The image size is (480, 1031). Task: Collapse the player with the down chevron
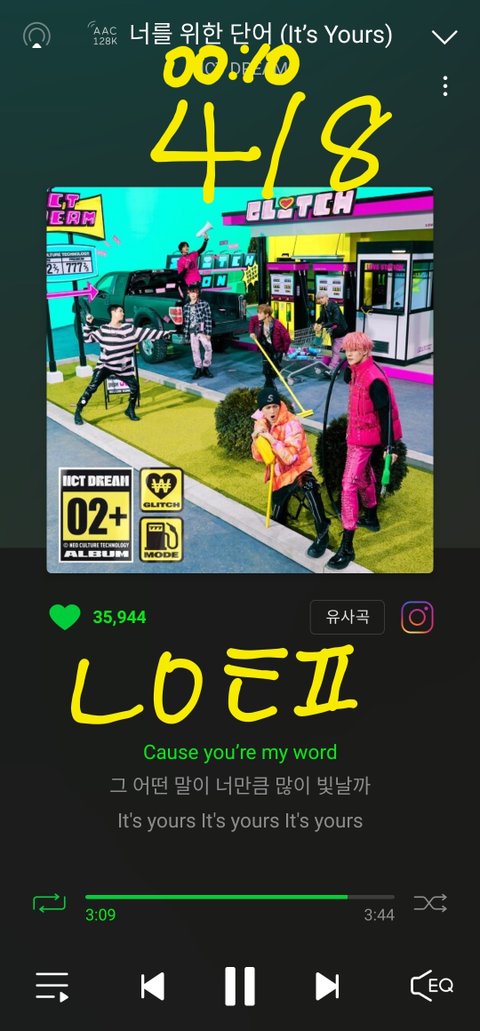[x=444, y=37]
